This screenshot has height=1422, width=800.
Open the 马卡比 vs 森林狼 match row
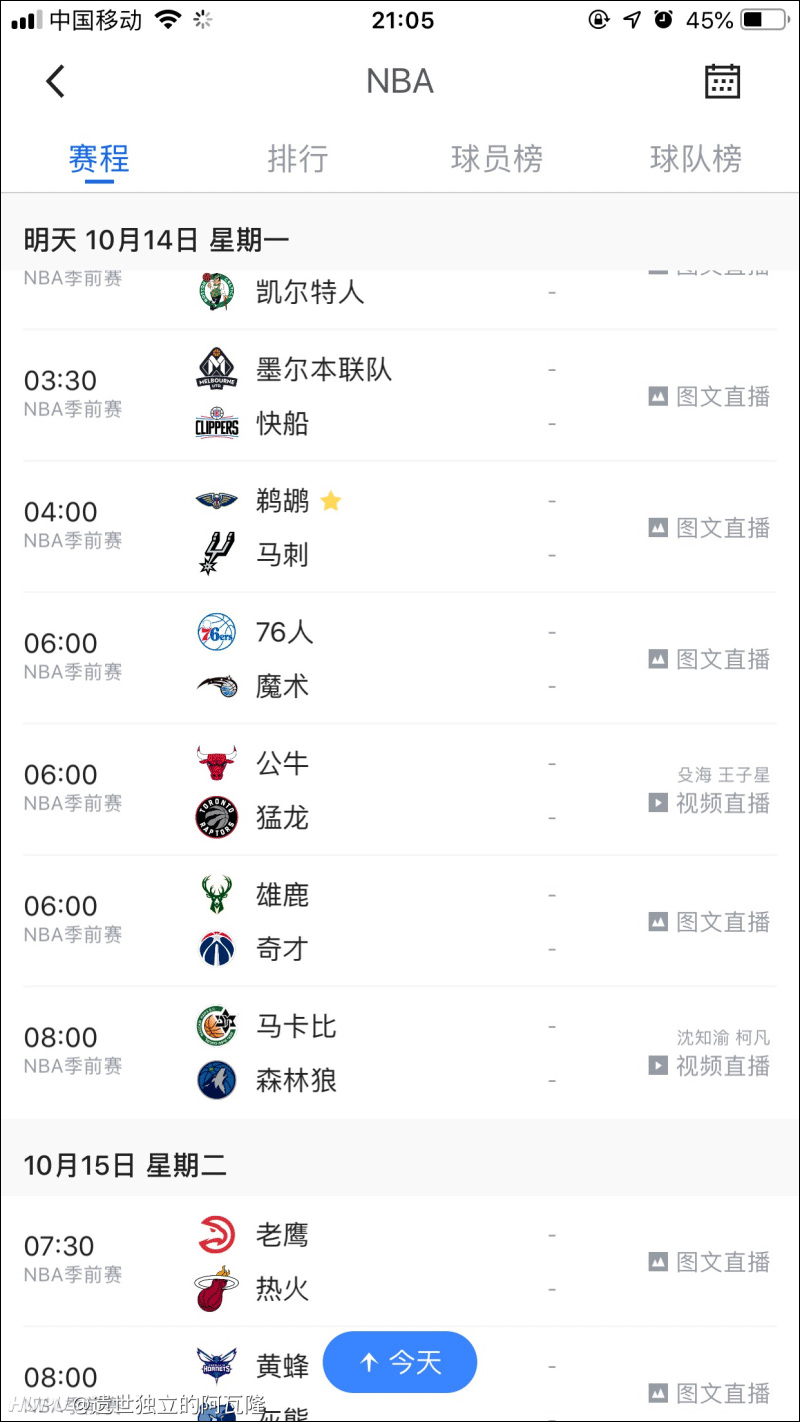(x=400, y=1051)
